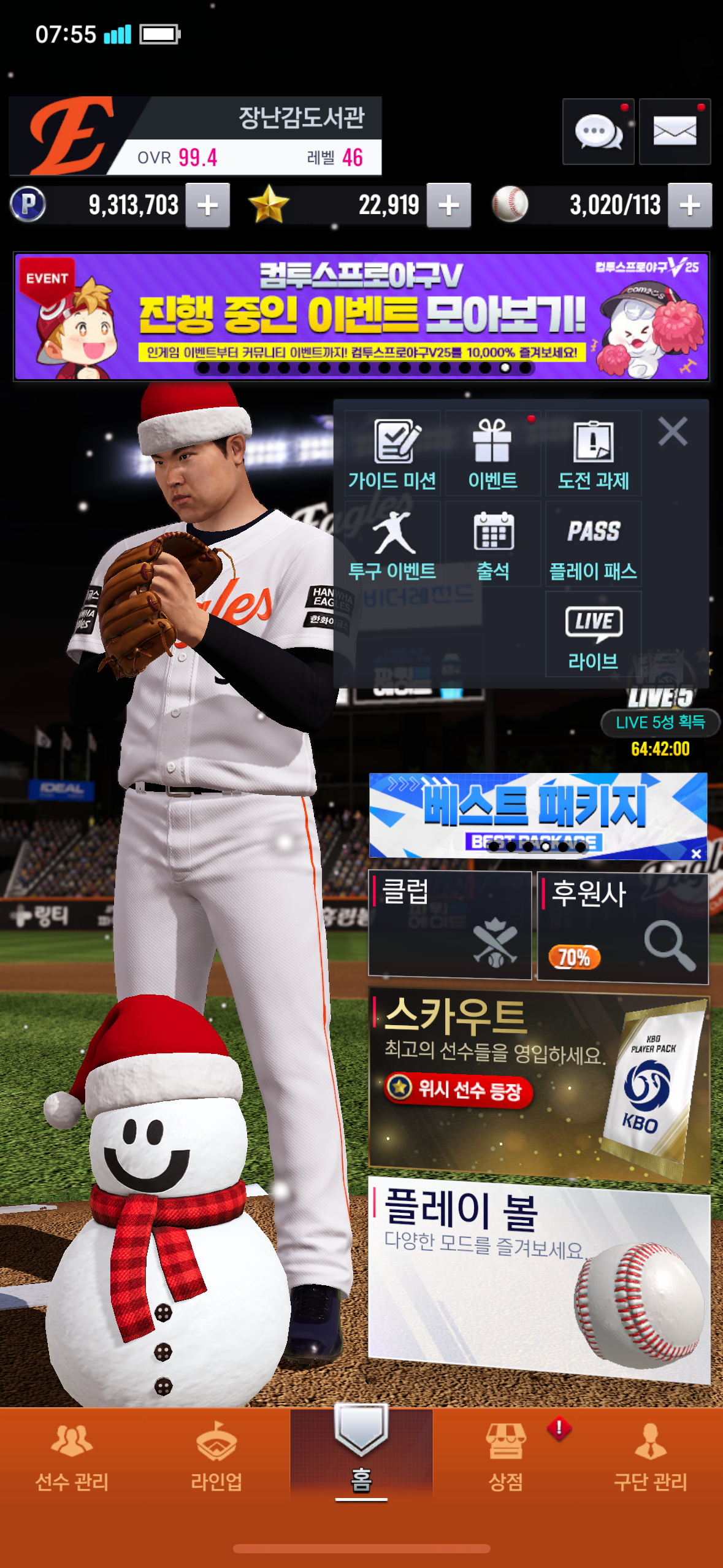This screenshot has width=723, height=1568.
Task: Open the mailbox envelope icon
Action: (675, 131)
